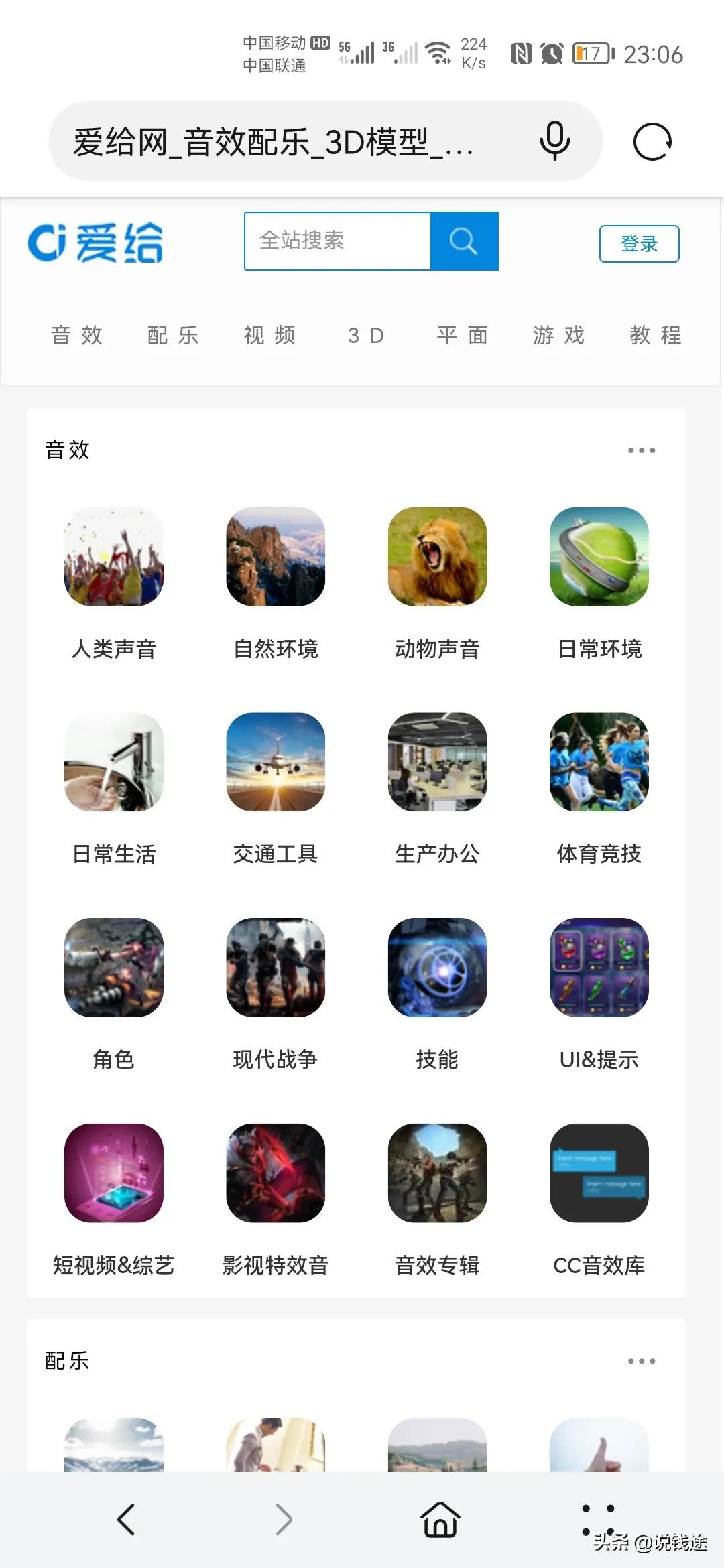724x1568 pixels.
Task: Tap the page refresh icon
Action: pos(654,141)
